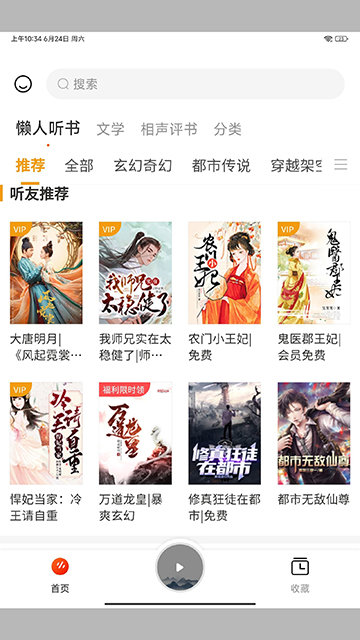Switch to the 相声评书 tab

tap(169, 129)
